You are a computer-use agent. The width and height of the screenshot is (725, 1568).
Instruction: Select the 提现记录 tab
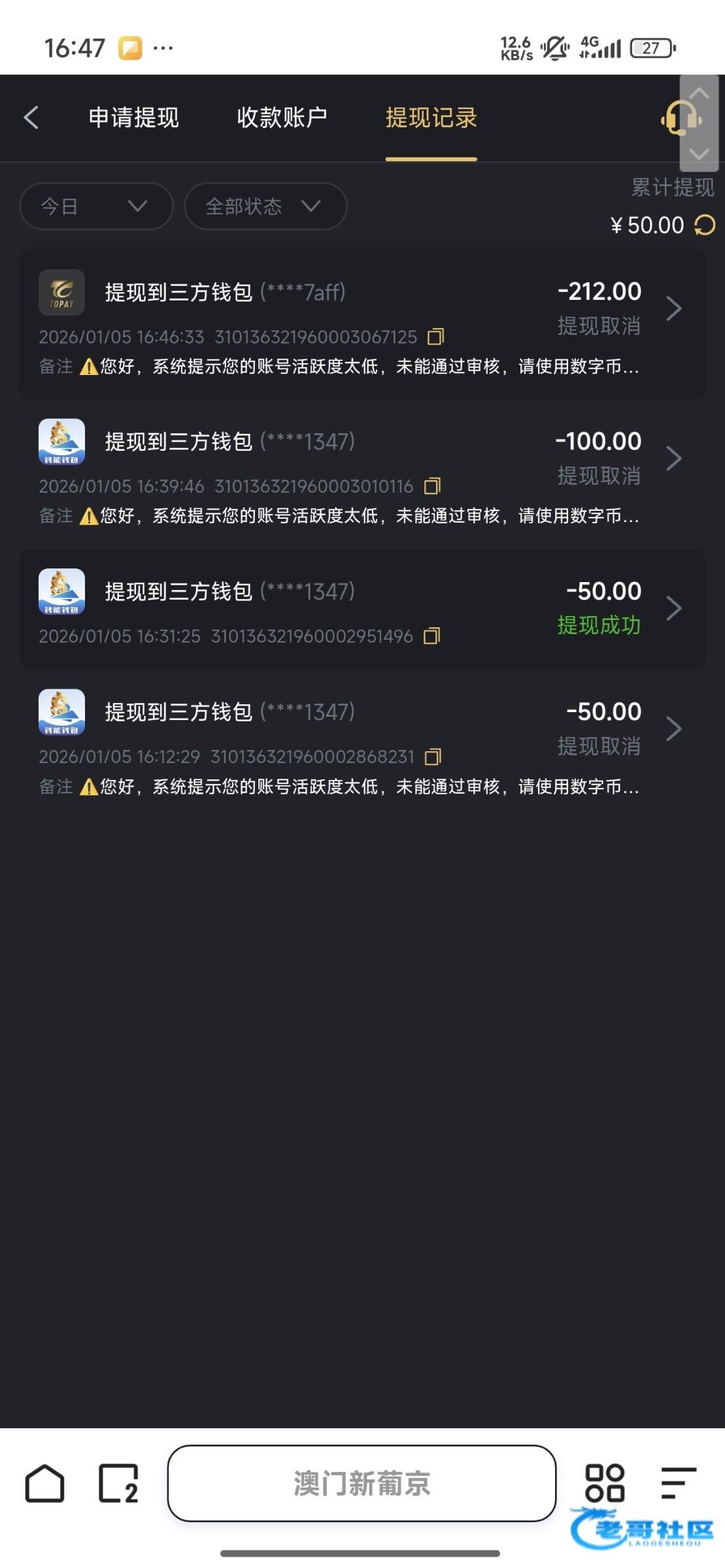pyautogui.click(x=431, y=118)
